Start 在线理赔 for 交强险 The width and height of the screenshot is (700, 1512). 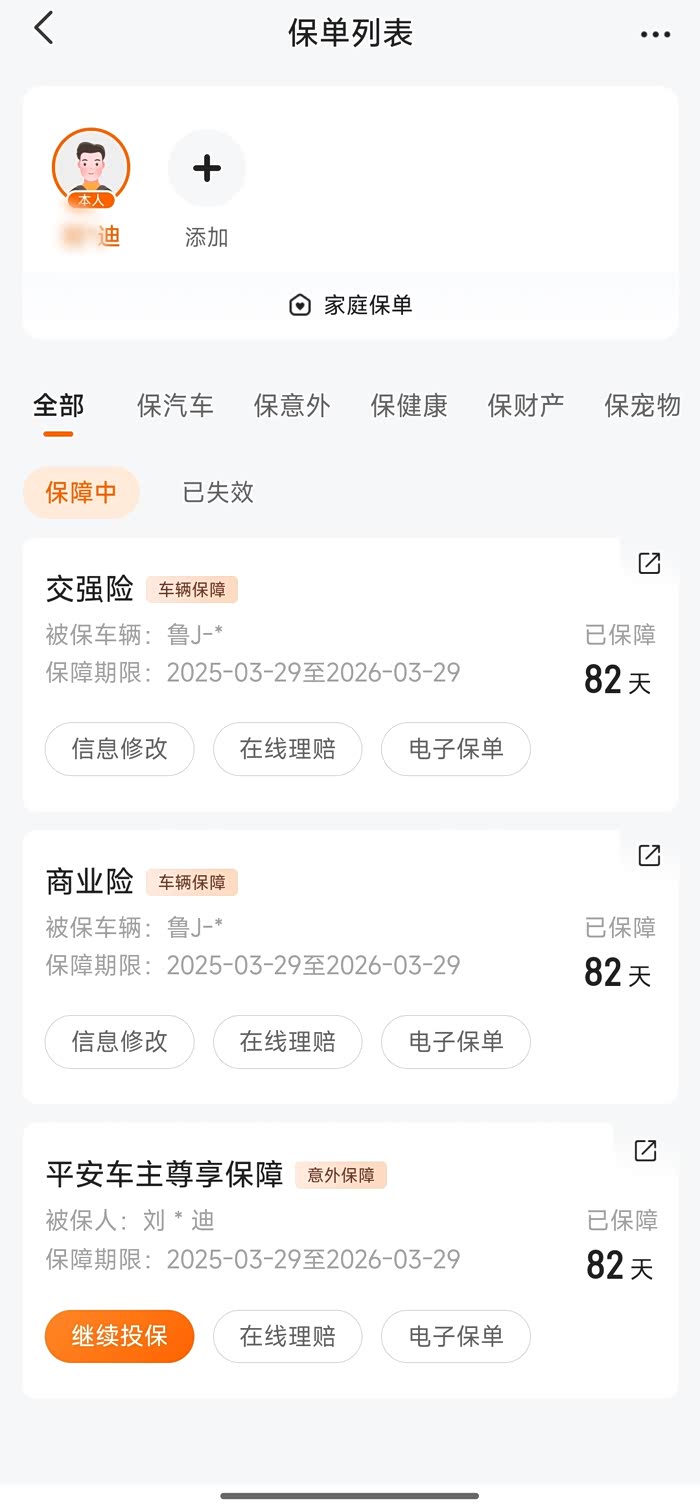click(287, 749)
